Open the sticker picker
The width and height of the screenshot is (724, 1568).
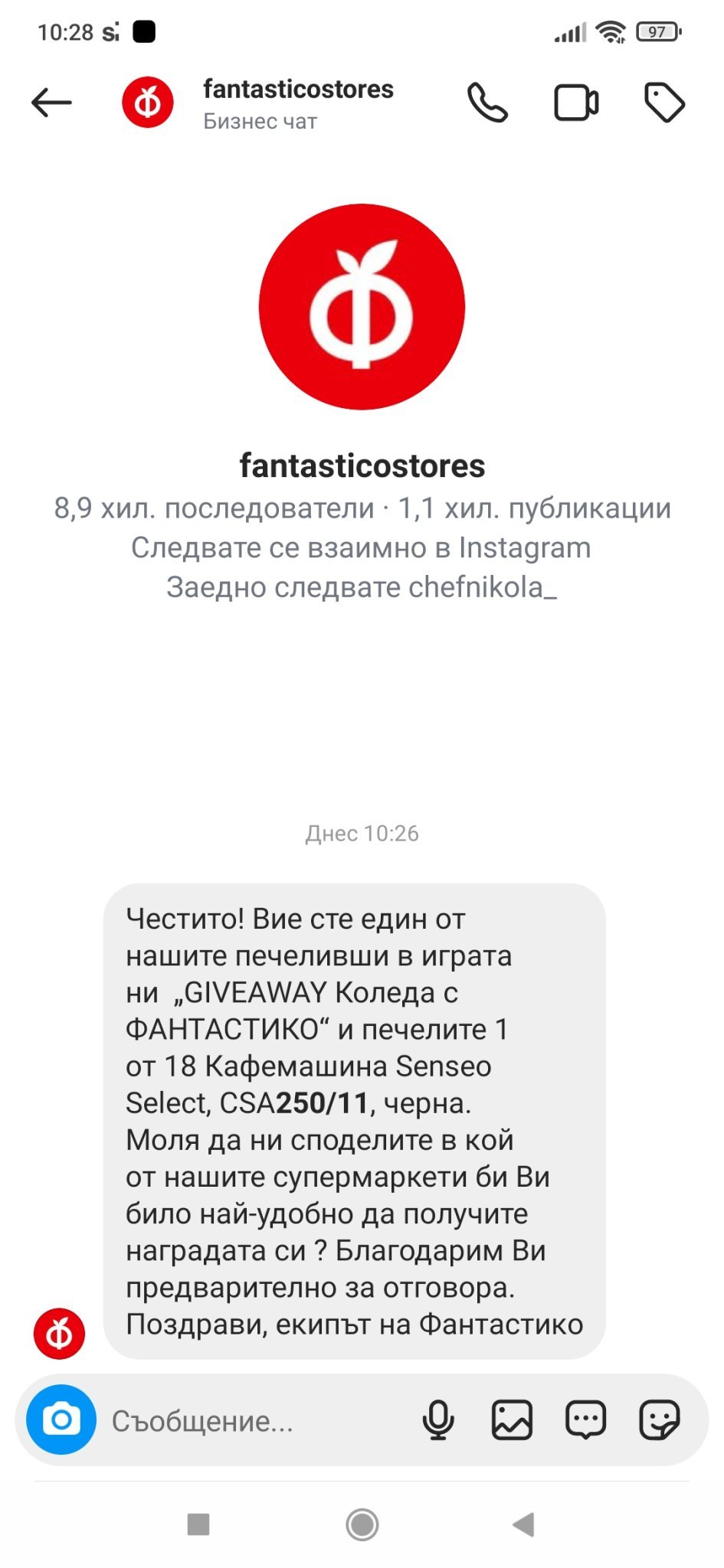[x=659, y=1420]
